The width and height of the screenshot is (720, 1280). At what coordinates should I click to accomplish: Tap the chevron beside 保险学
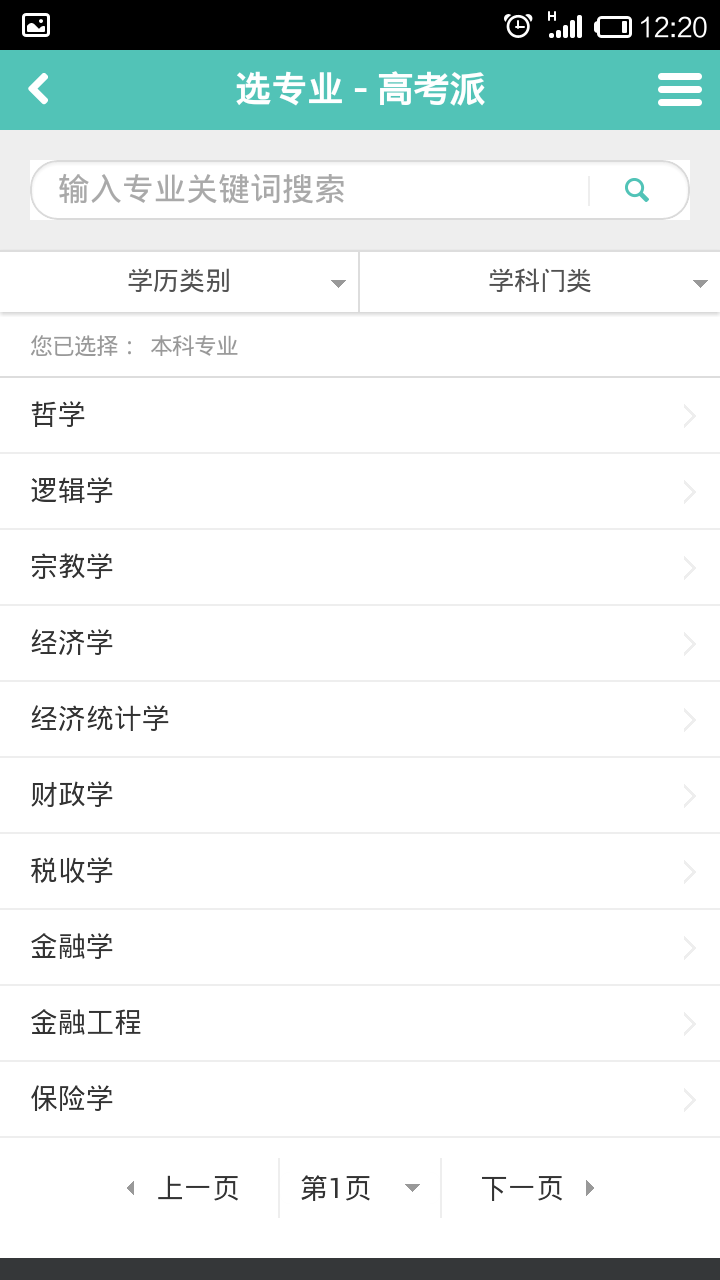(689, 1099)
